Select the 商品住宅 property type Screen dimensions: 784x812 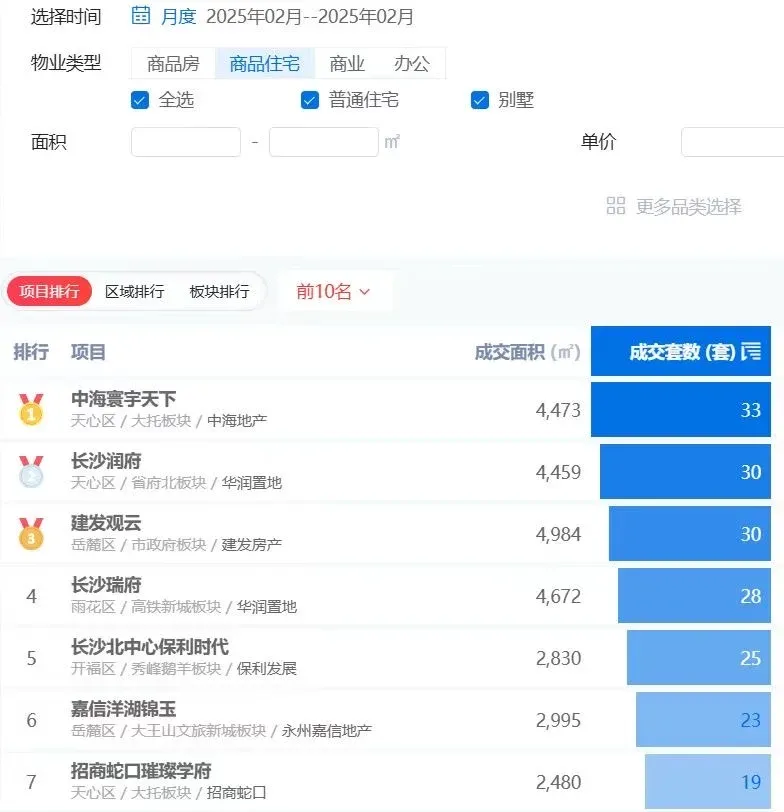264,64
